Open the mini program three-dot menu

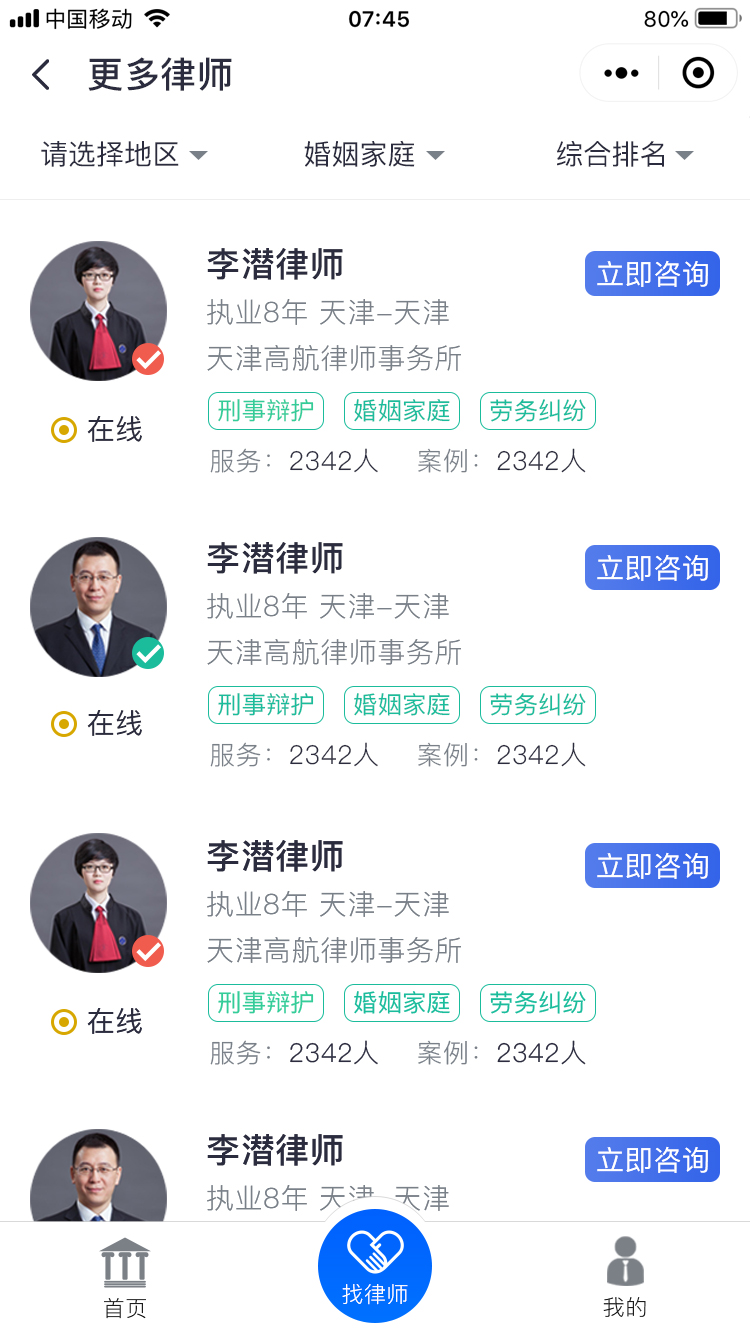click(x=621, y=73)
